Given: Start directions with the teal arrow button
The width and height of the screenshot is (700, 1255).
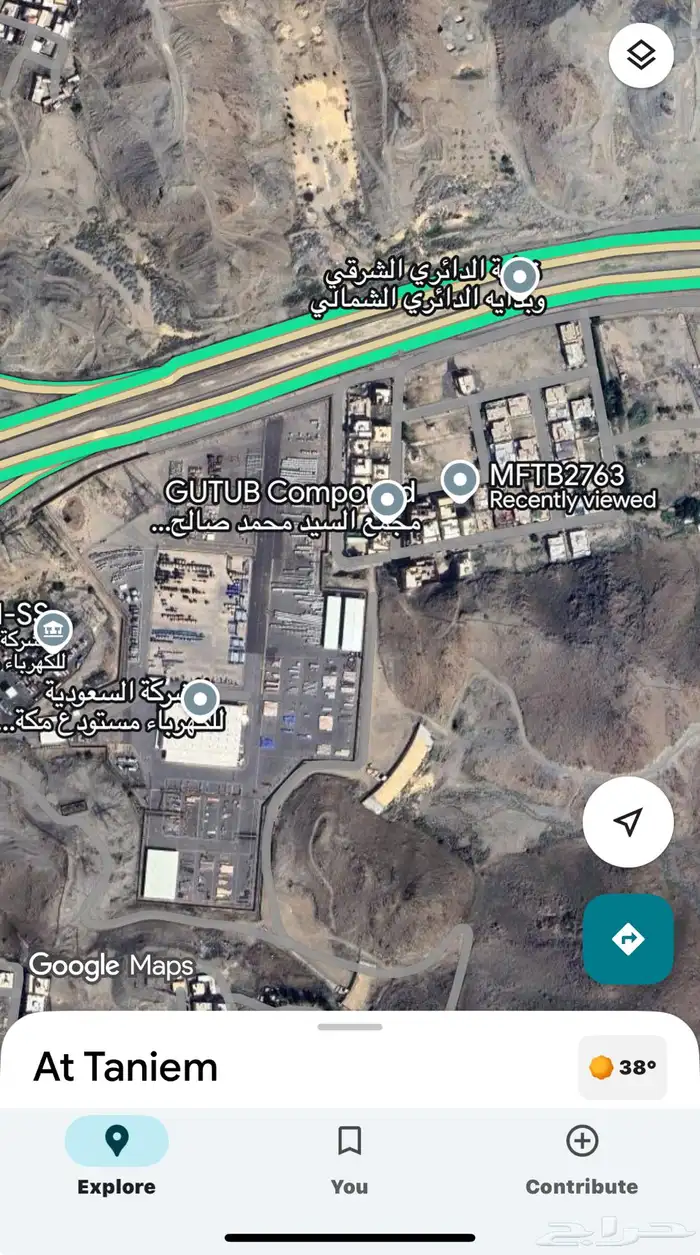Looking at the screenshot, I should click(x=628, y=939).
